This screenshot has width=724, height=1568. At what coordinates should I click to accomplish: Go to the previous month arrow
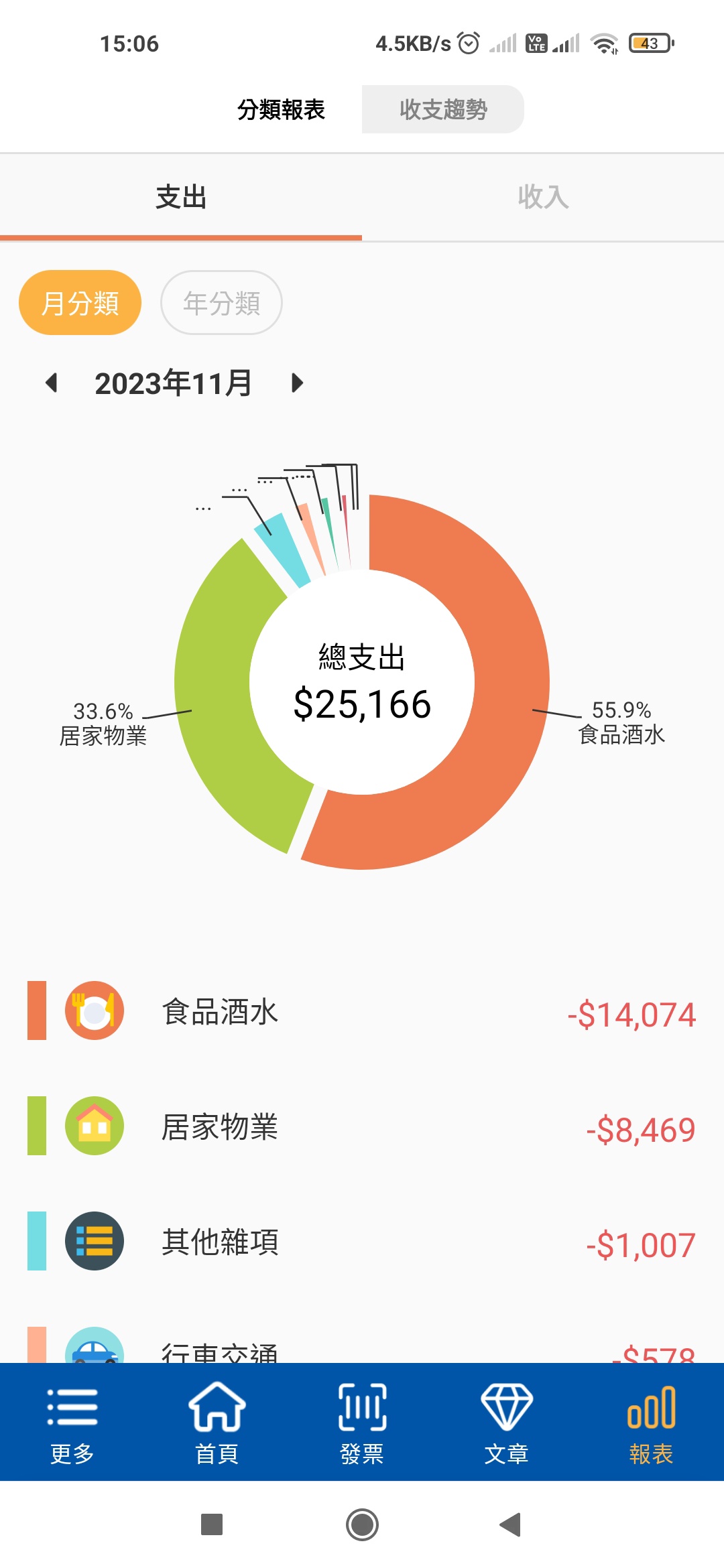pyautogui.click(x=51, y=383)
